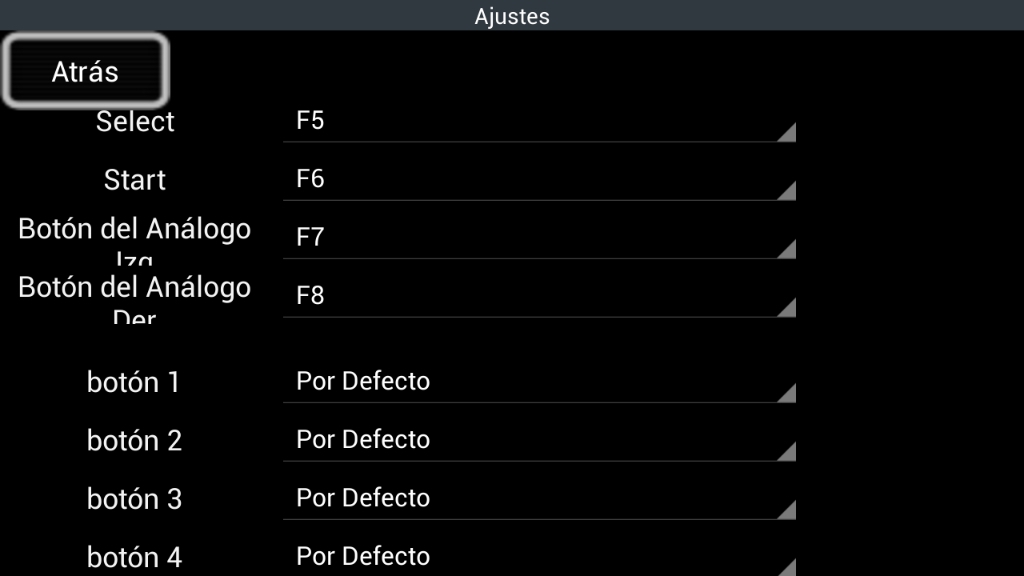Open the dropdown showing F7
This screenshot has height=576, width=1024.
539,238
